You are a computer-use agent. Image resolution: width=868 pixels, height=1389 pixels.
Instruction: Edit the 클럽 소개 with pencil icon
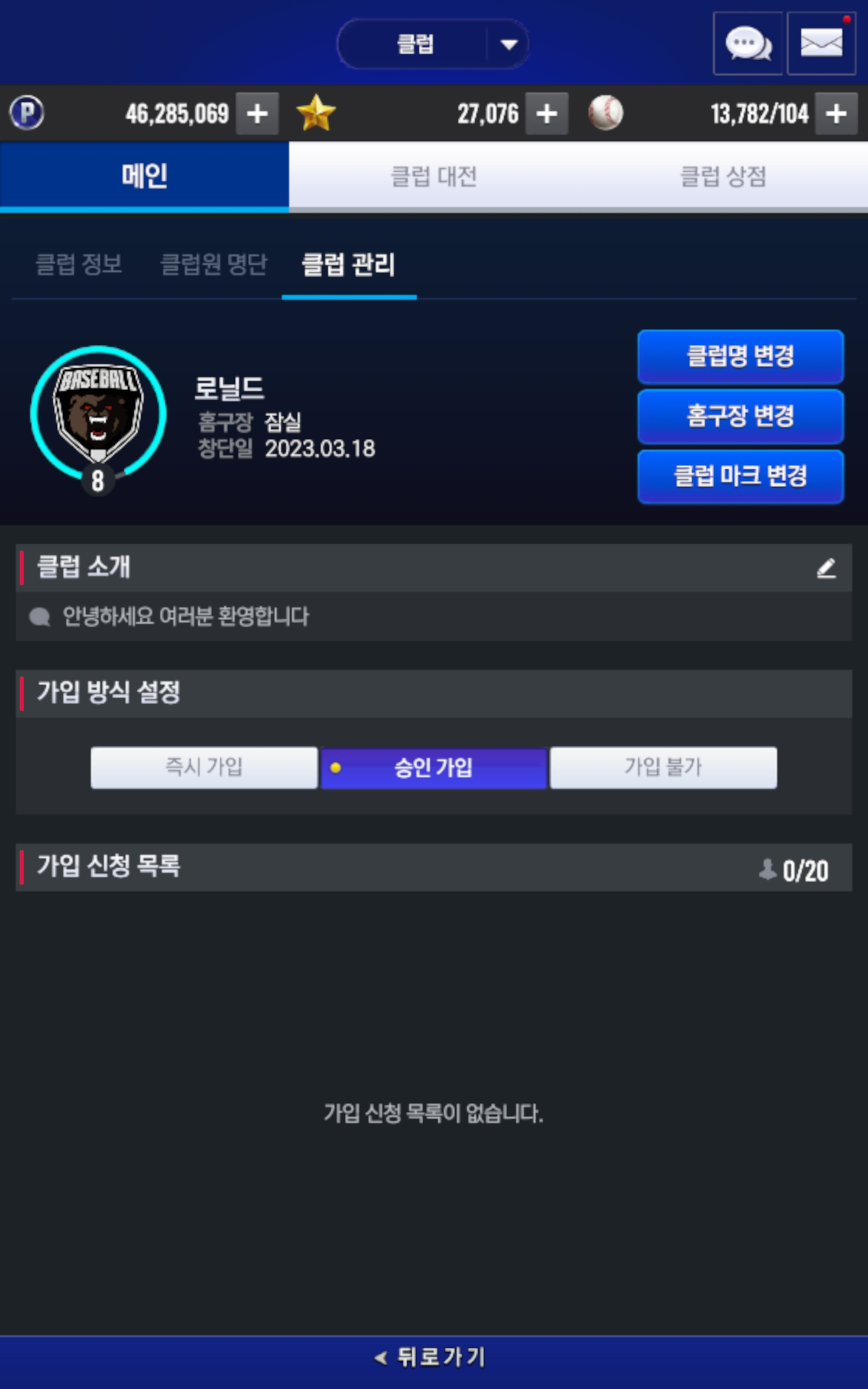coord(826,568)
